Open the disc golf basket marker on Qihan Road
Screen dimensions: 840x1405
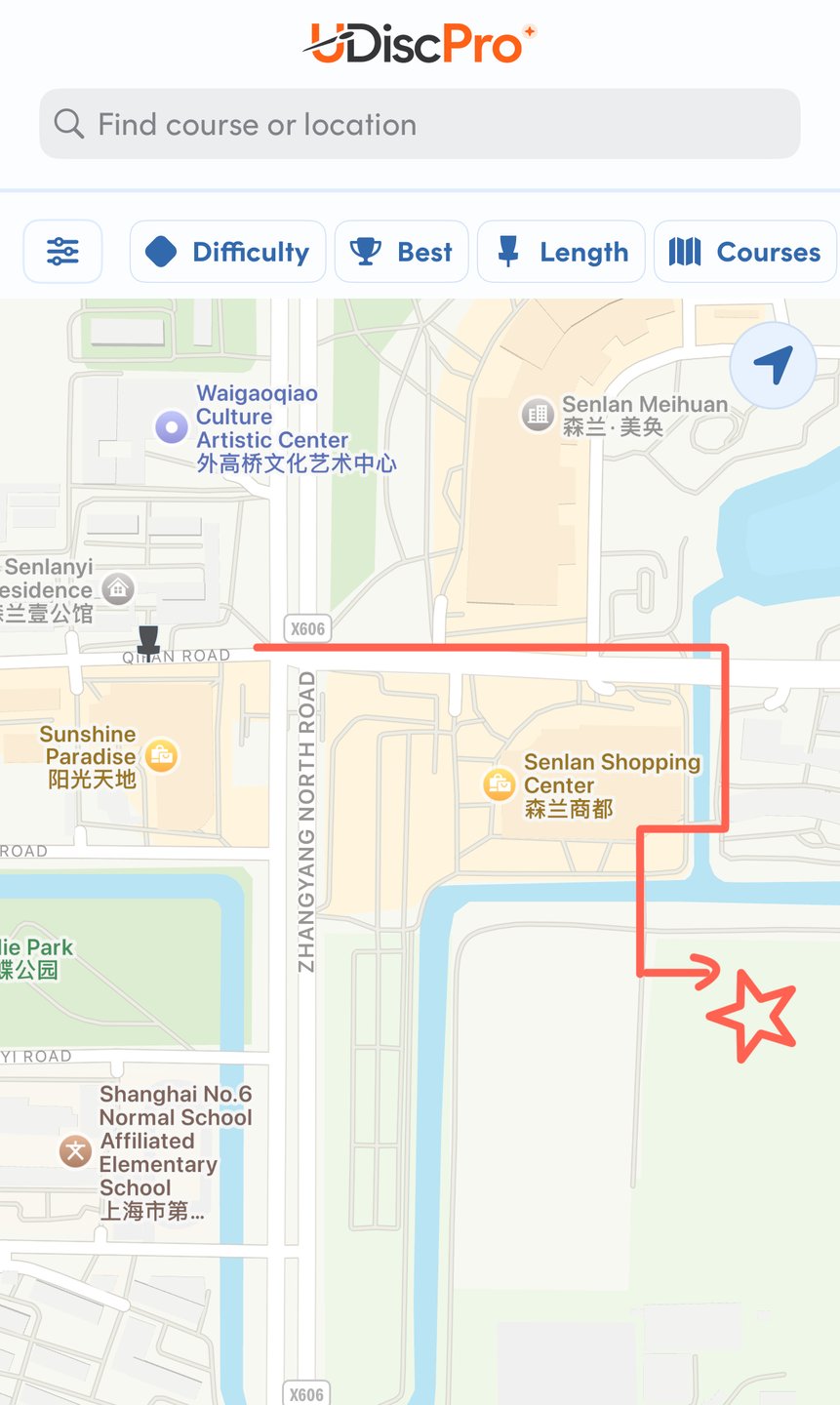(x=148, y=641)
